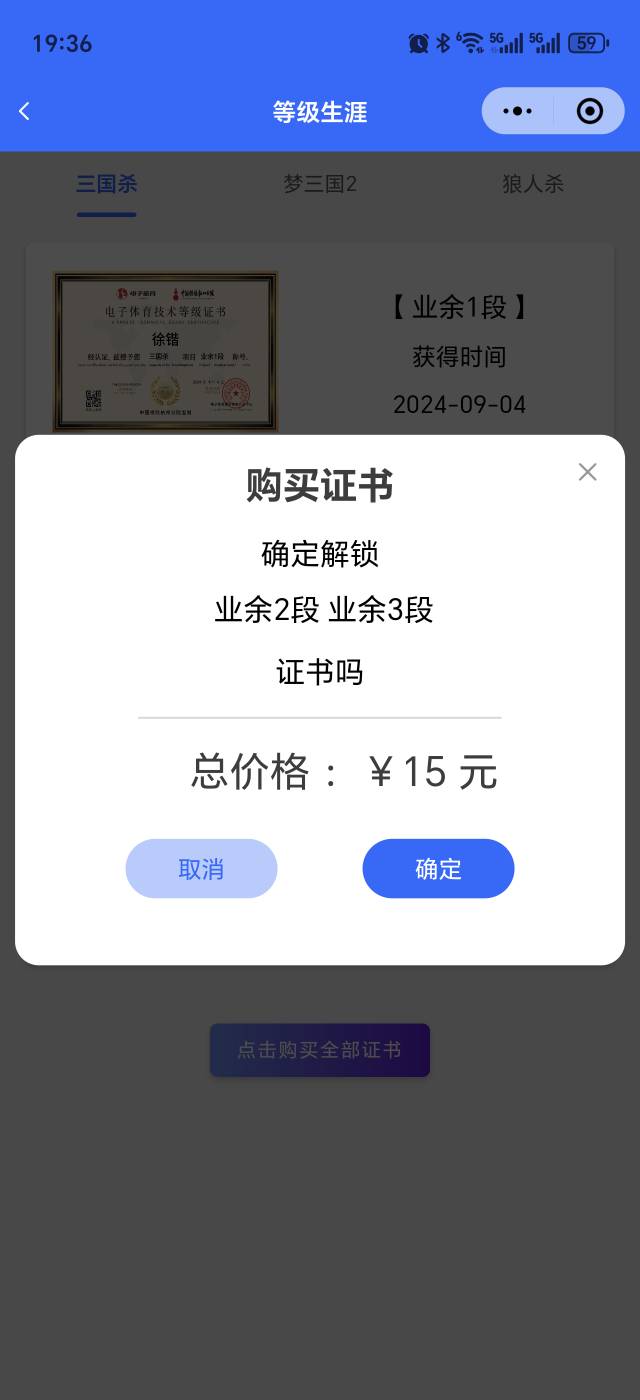This screenshot has width=640, height=1400.
Task: Close the 购买证书 dialog with X
Action: pos(587,472)
